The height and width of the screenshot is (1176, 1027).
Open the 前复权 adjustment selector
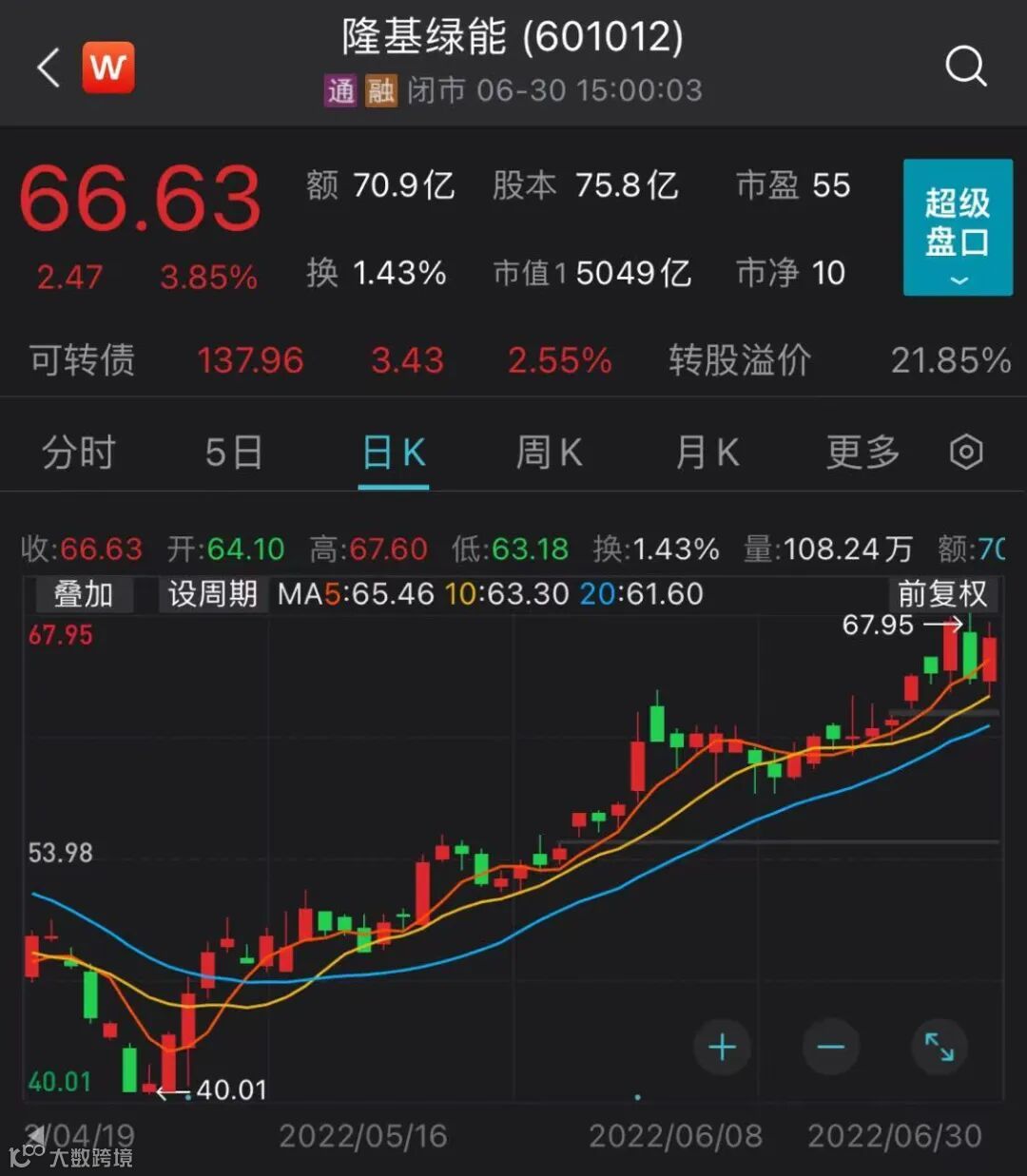point(942,594)
